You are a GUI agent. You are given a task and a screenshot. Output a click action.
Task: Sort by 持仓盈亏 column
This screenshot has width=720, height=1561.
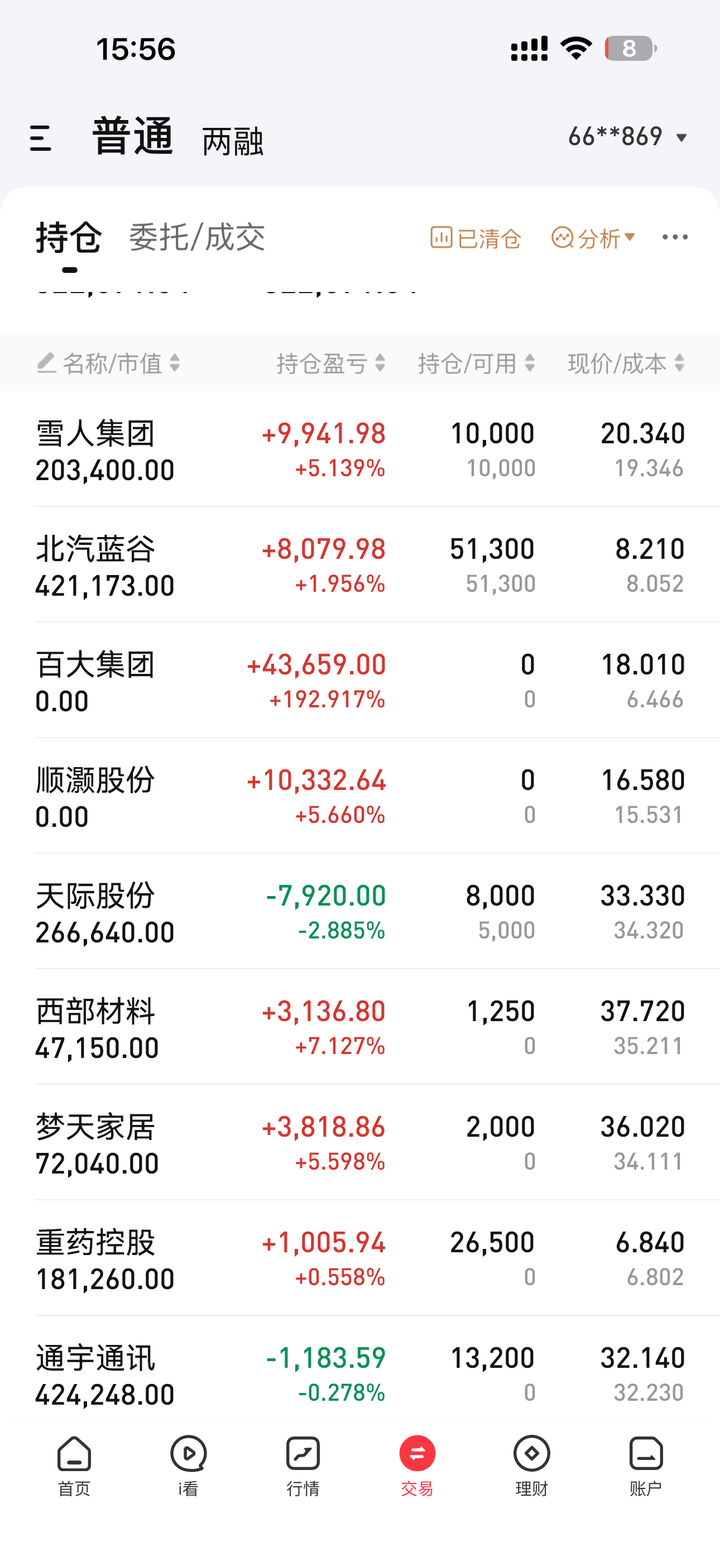tap(330, 363)
